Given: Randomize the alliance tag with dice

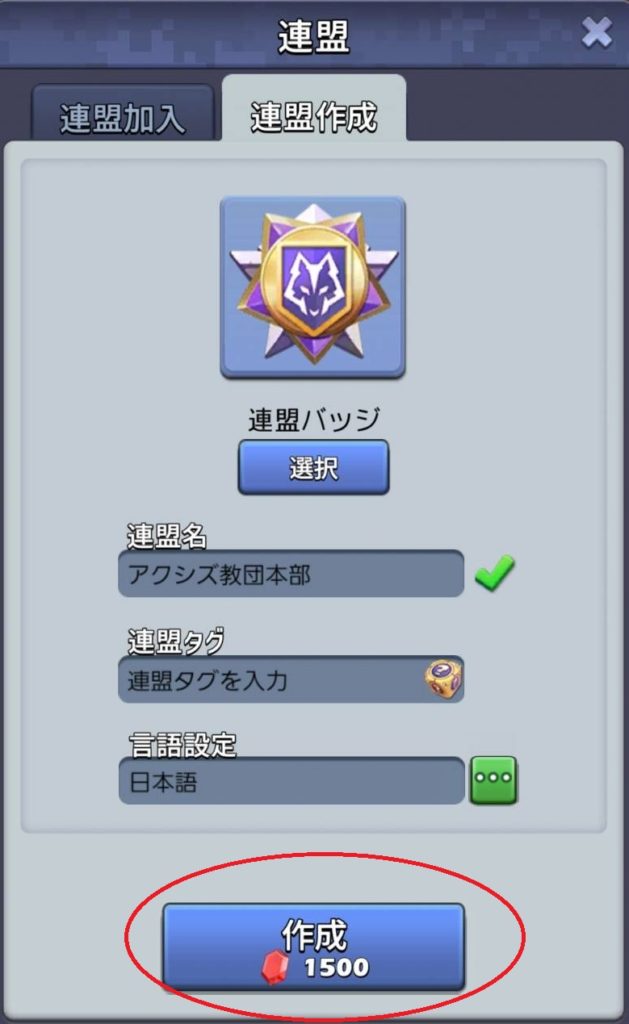Looking at the screenshot, I should tap(442, 680).
